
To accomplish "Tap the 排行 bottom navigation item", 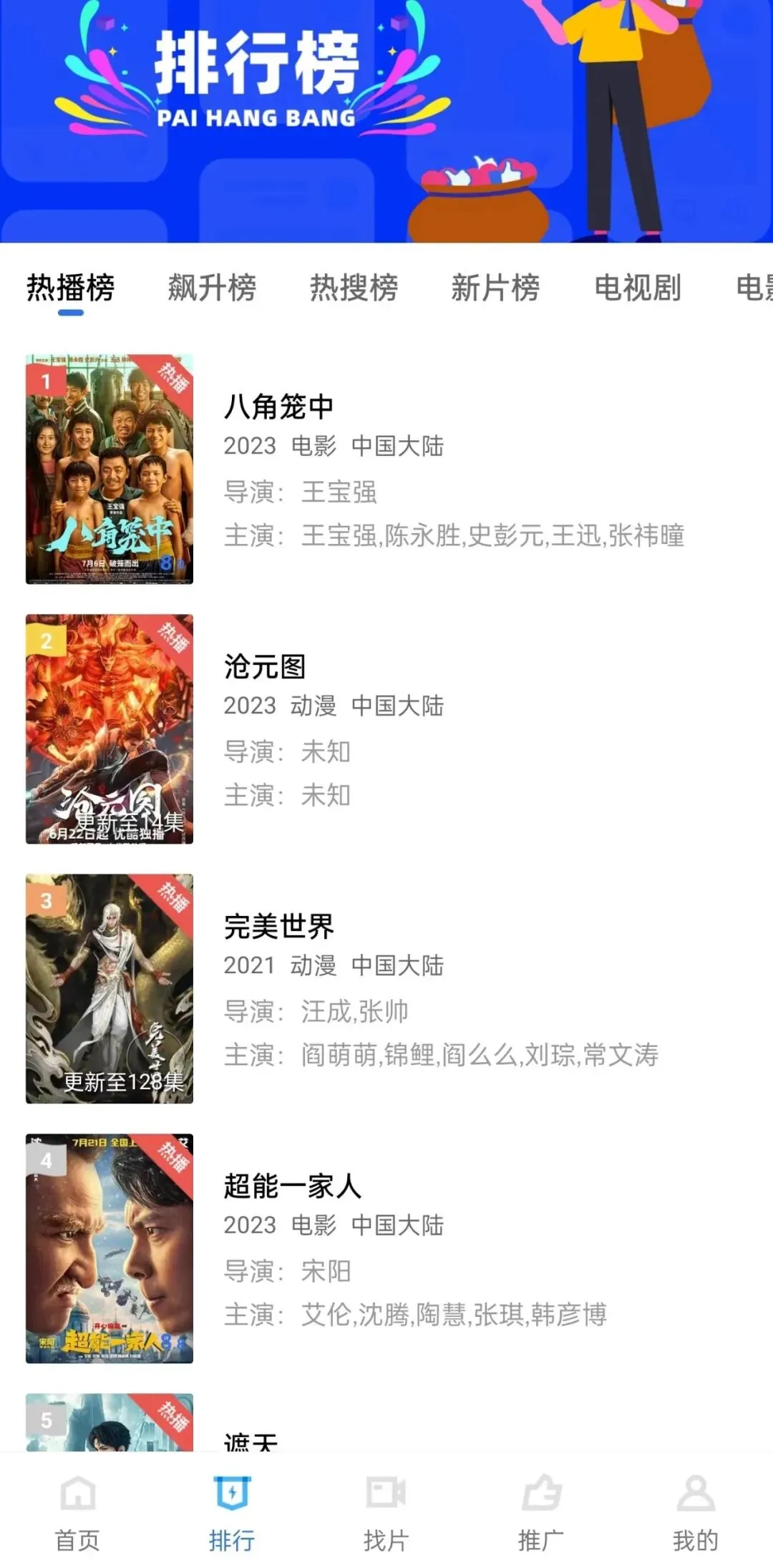I will coord(232,1511).
